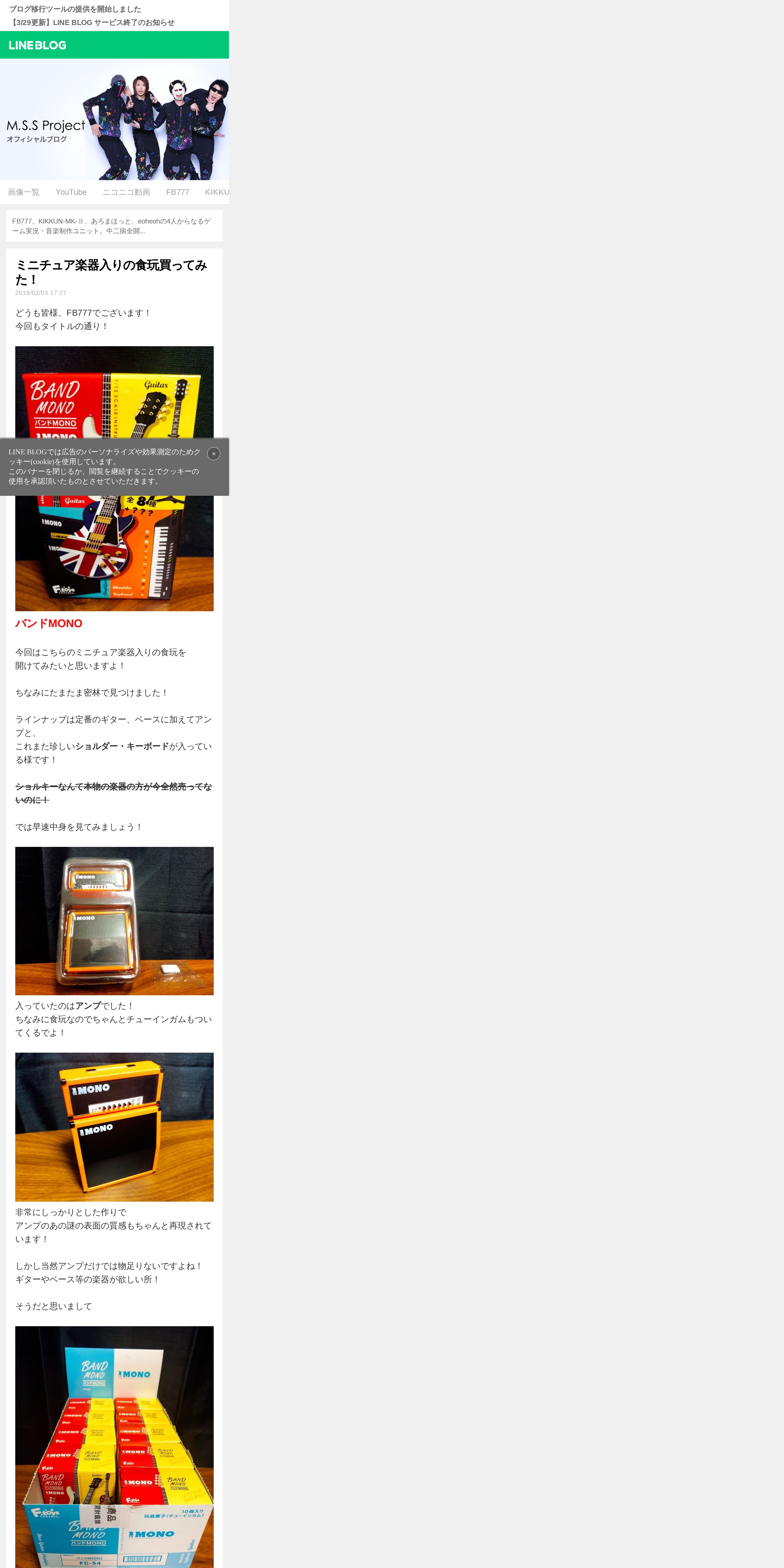
Task: Open the M.S.S Project blog header banner
Action: pos(114,119)
